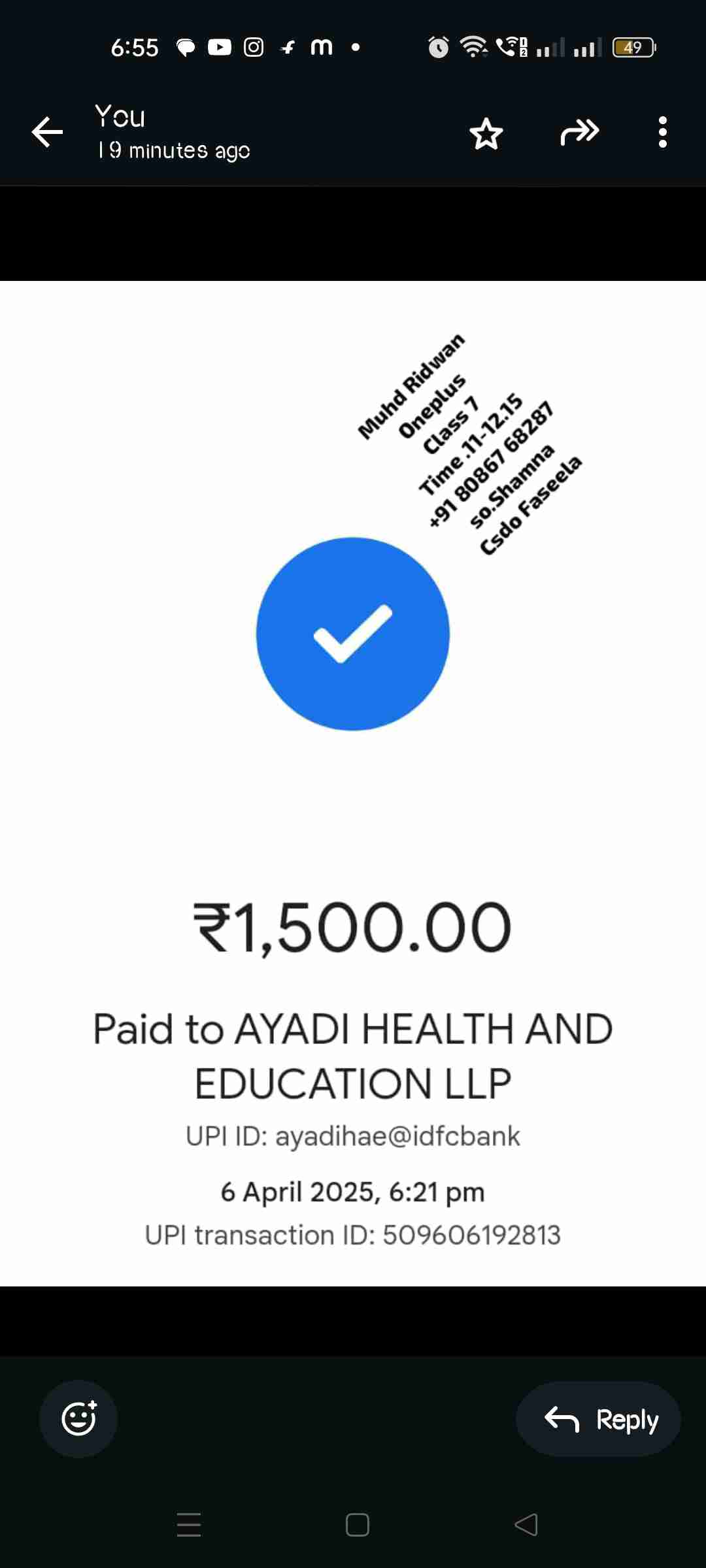This screenshot has height=1568, width=706.
Task: Open the overflow menu
Action: 662,133
